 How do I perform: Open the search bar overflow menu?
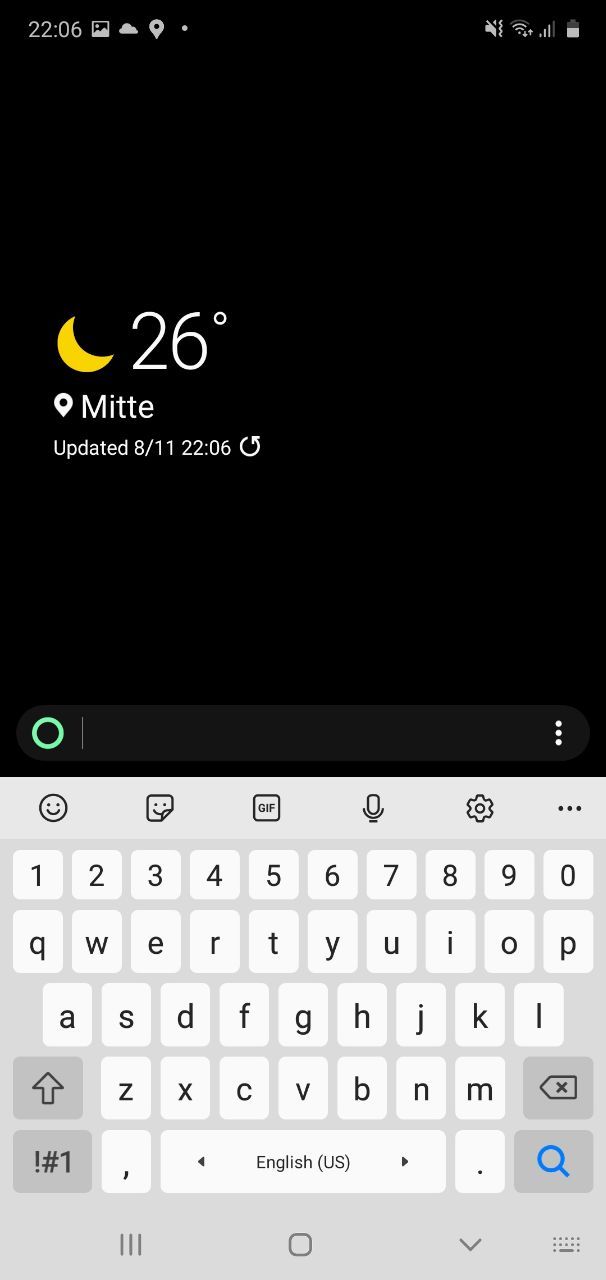point(558,733)
